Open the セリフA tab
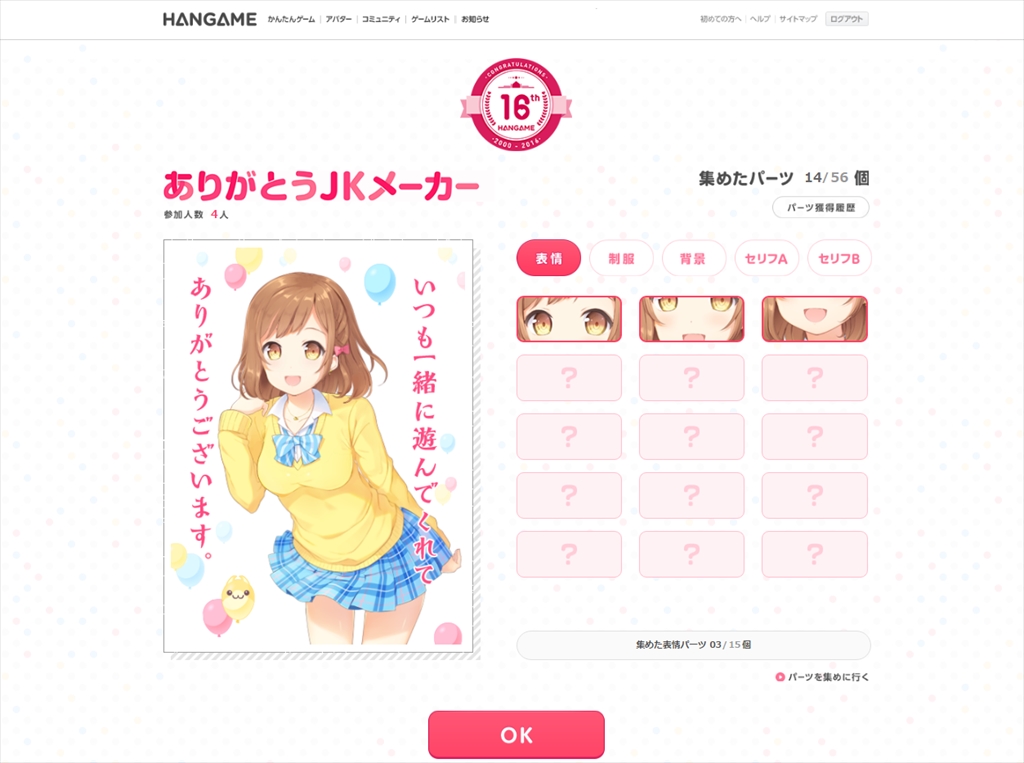Screen dimensions: 1024x763 click(766, 258)
